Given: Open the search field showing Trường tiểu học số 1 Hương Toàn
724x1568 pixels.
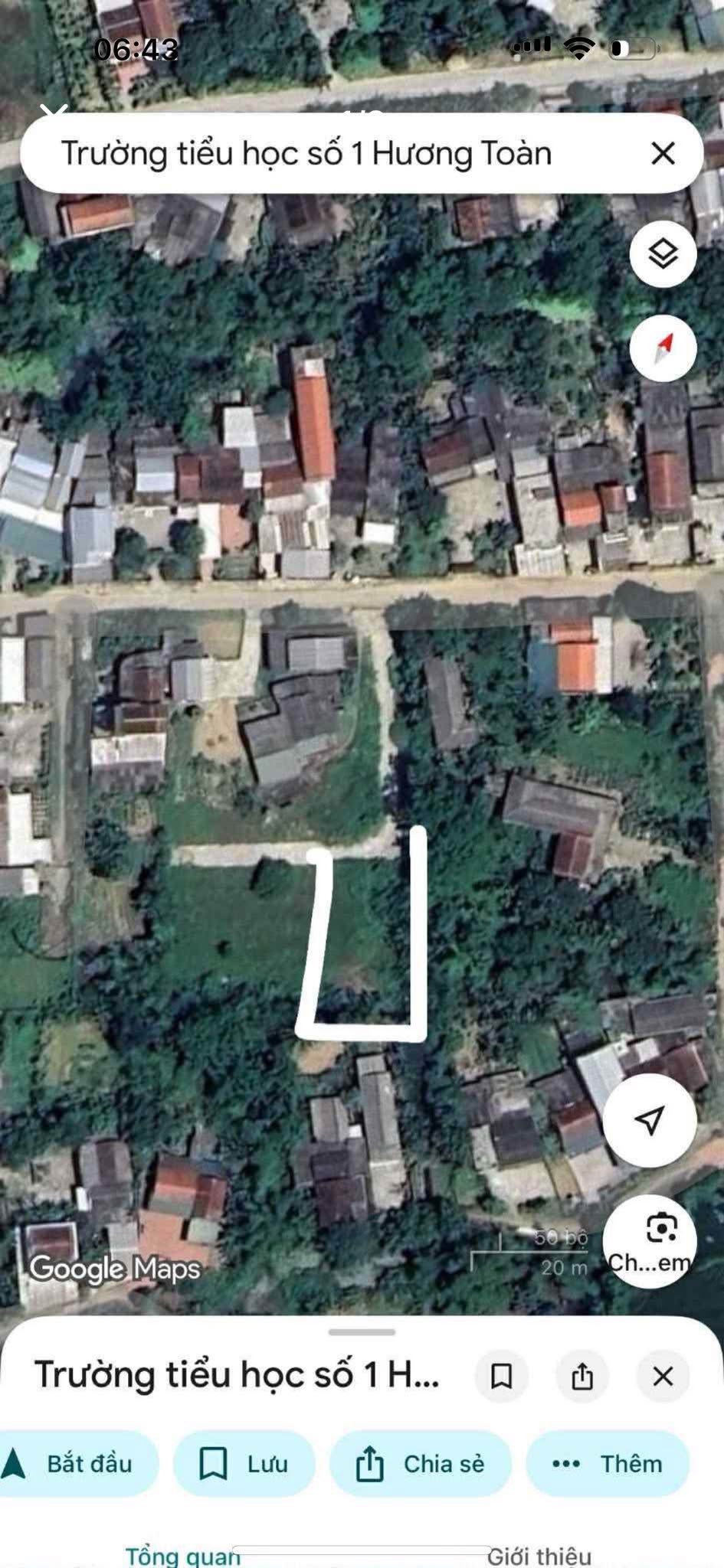Looking at the screenshot, I should (x=306, y=154).
